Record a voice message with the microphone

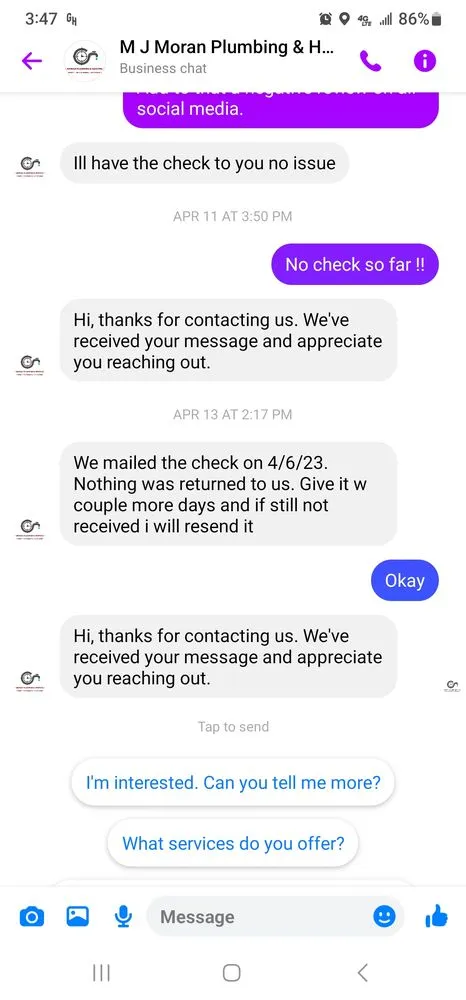click(123, 917)
